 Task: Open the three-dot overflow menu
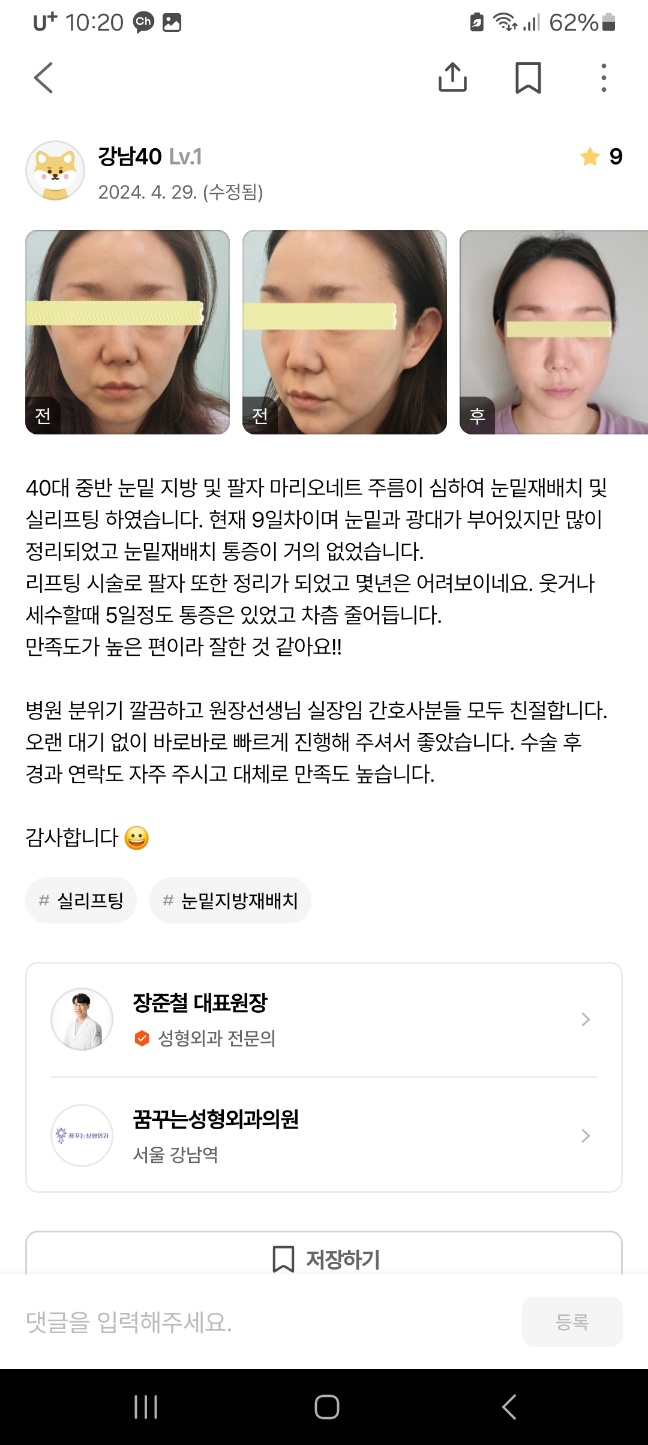(x=603, y=77)
